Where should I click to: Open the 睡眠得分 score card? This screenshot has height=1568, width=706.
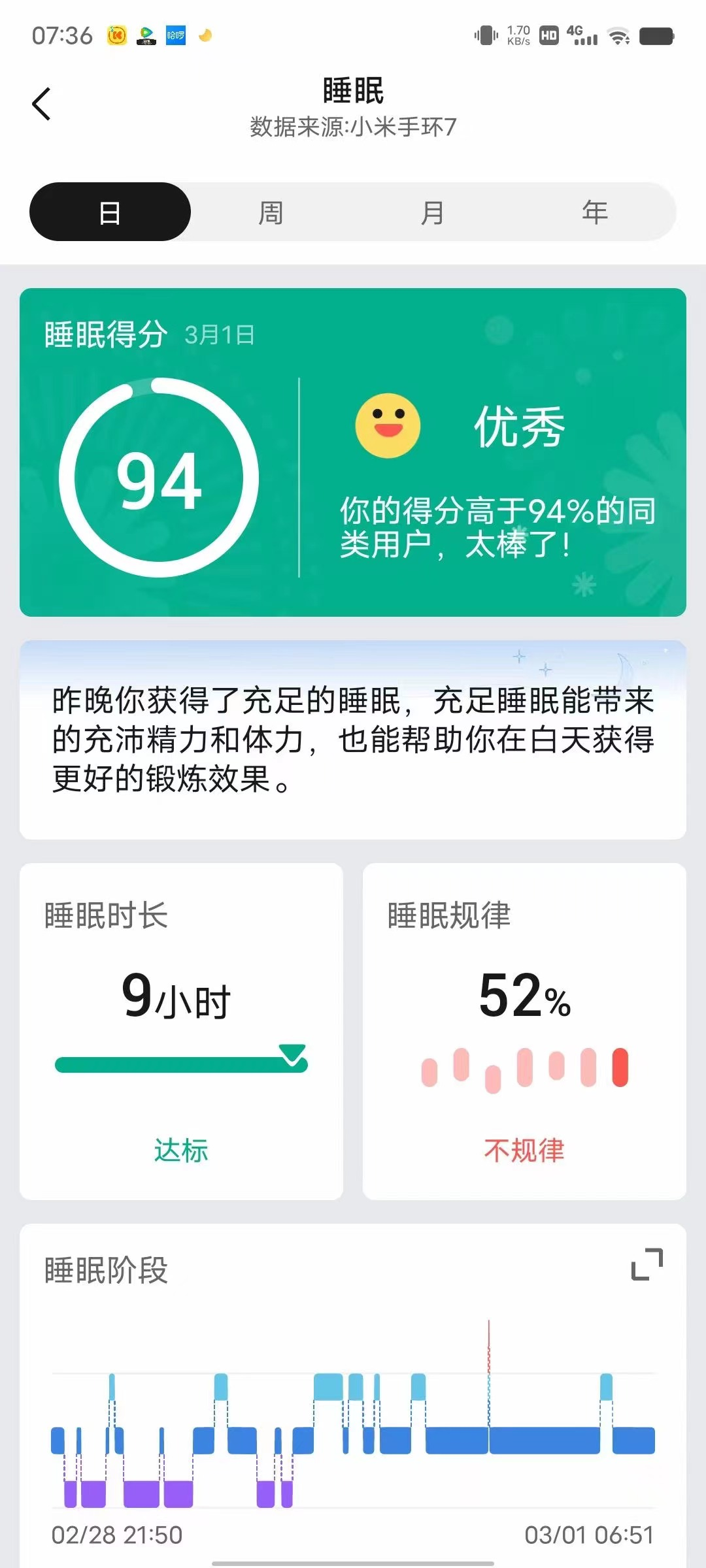pyautogui.click(x=353, y=452)
